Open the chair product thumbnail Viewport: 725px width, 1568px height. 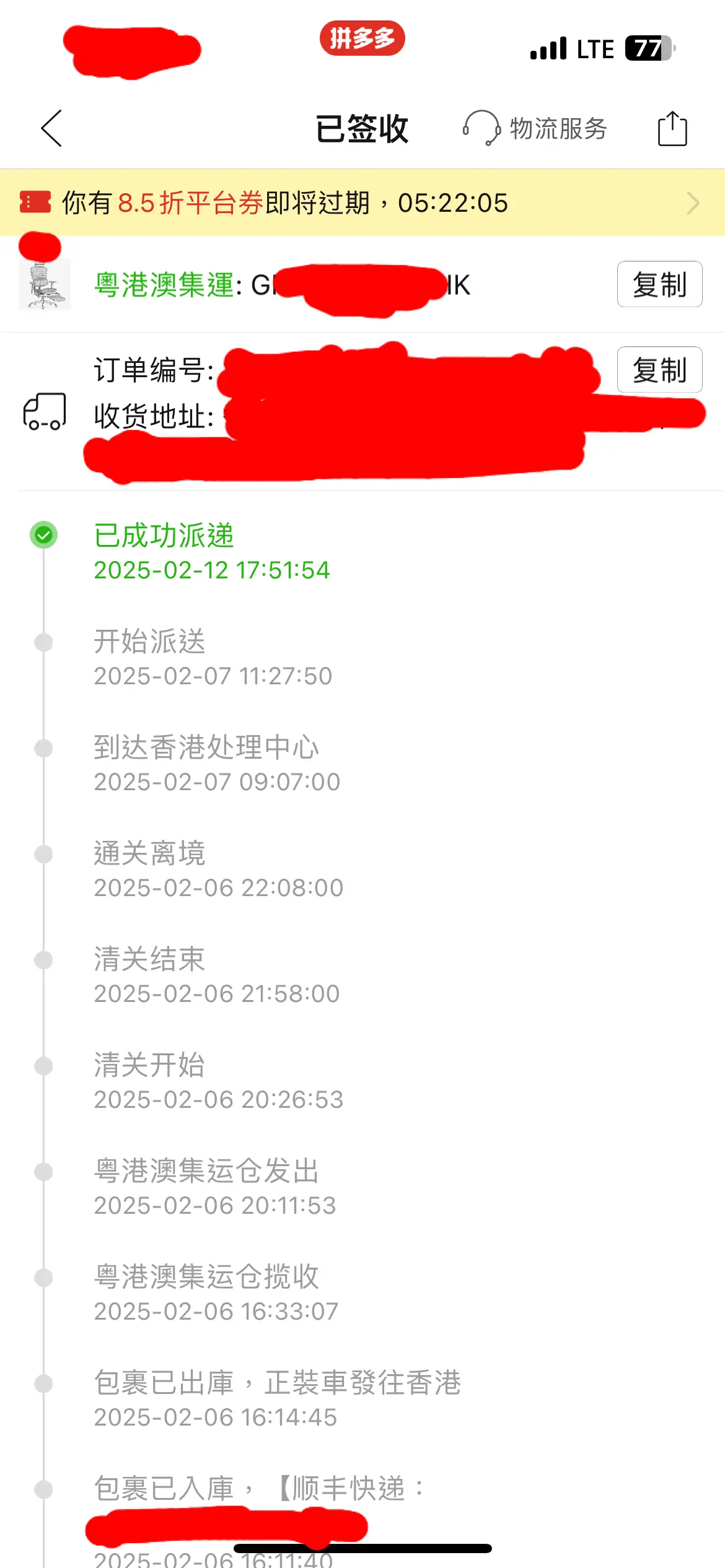(x=45, y=284)
